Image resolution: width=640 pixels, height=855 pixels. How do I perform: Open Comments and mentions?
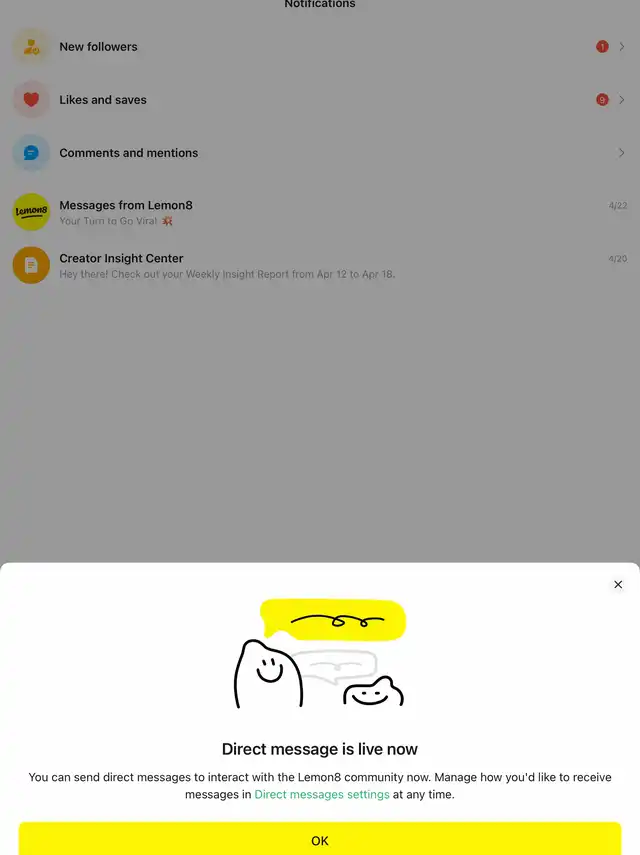(320, 153)
